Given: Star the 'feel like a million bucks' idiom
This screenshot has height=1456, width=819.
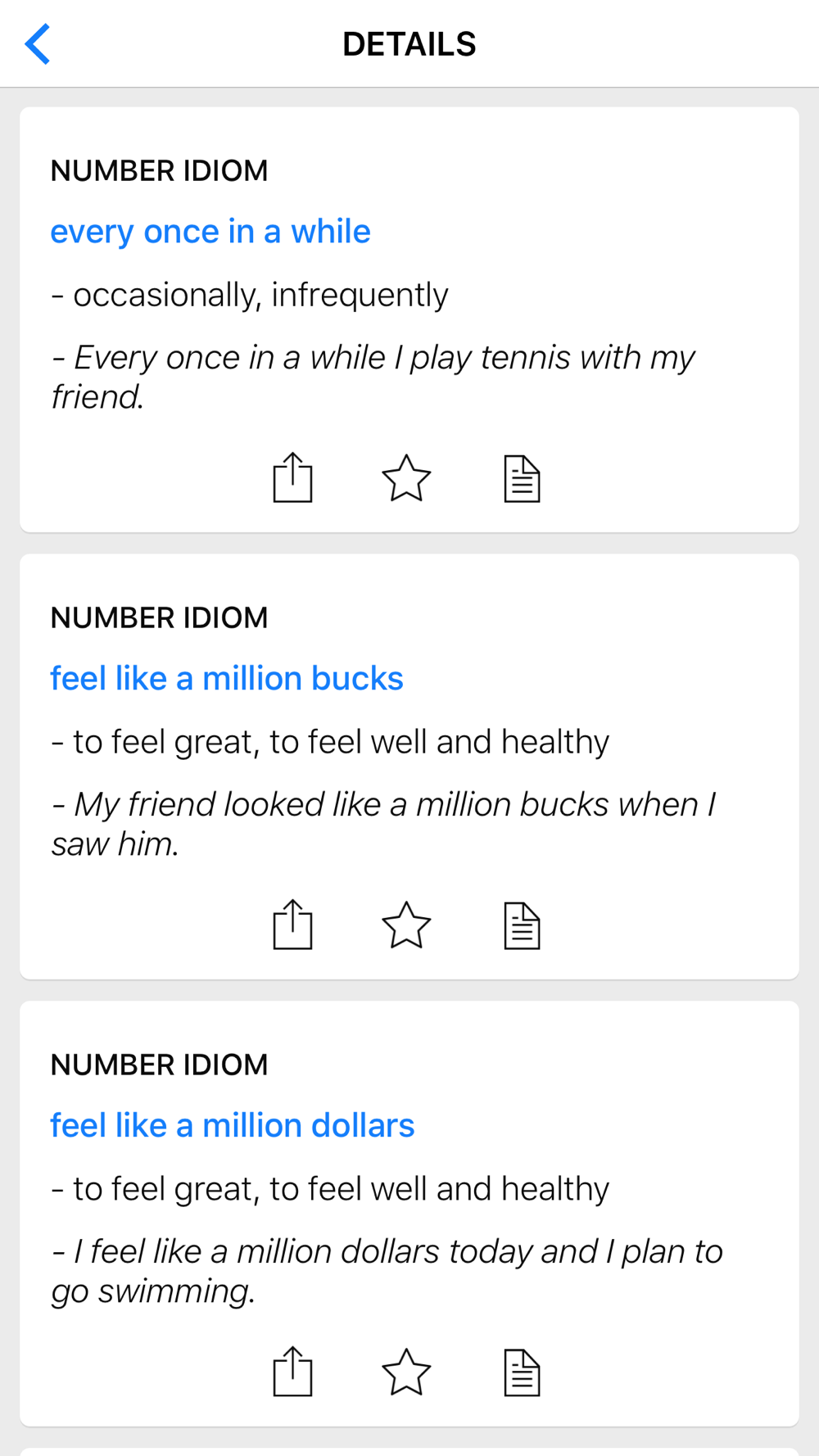Looking at the screenshot, I should click(x=406, y=925).
